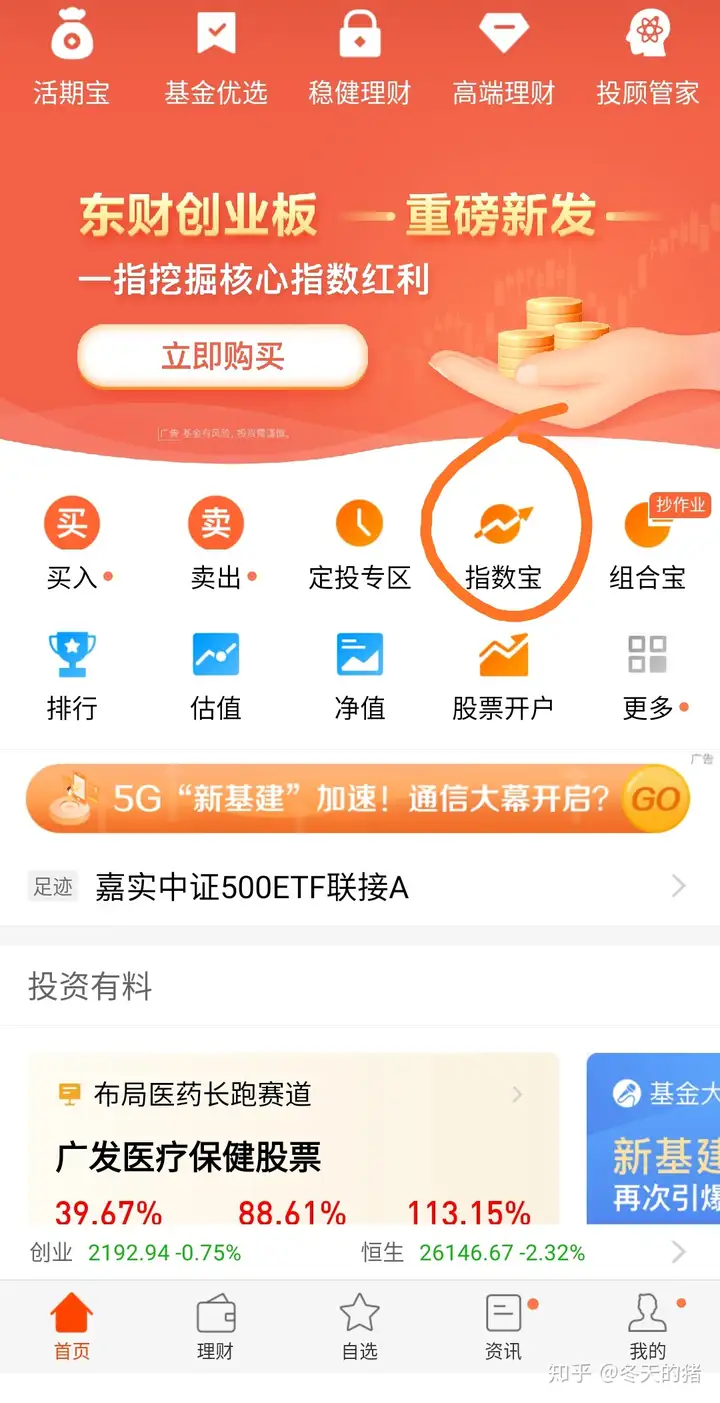Open 排行 rankings
This screenshot has height=1403, width=720.
click(x=72, y=675)
